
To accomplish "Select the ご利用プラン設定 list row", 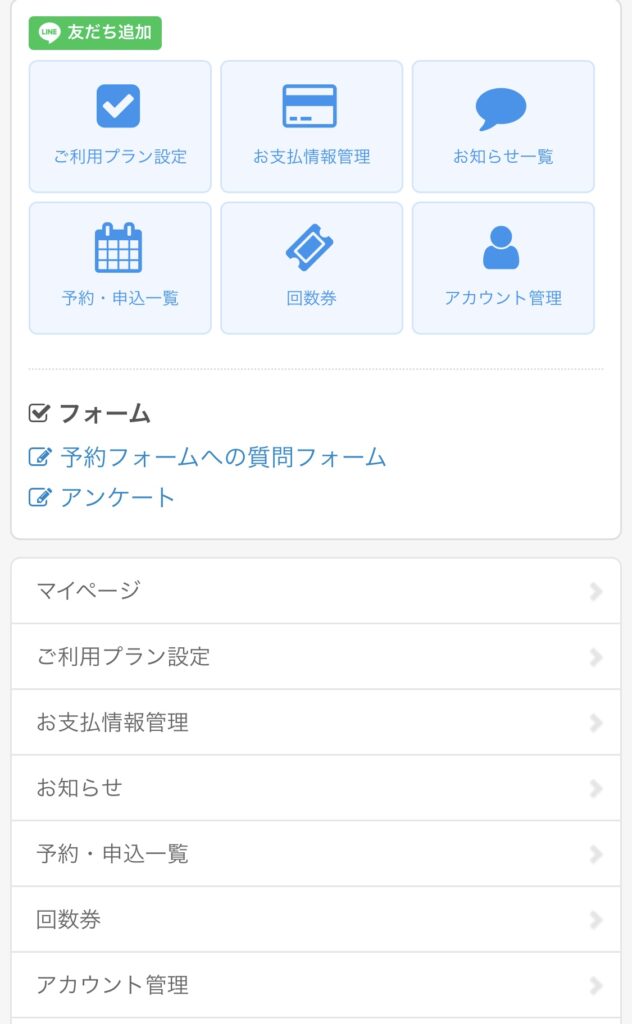I will pyautogui.click(x=315, y=657).
